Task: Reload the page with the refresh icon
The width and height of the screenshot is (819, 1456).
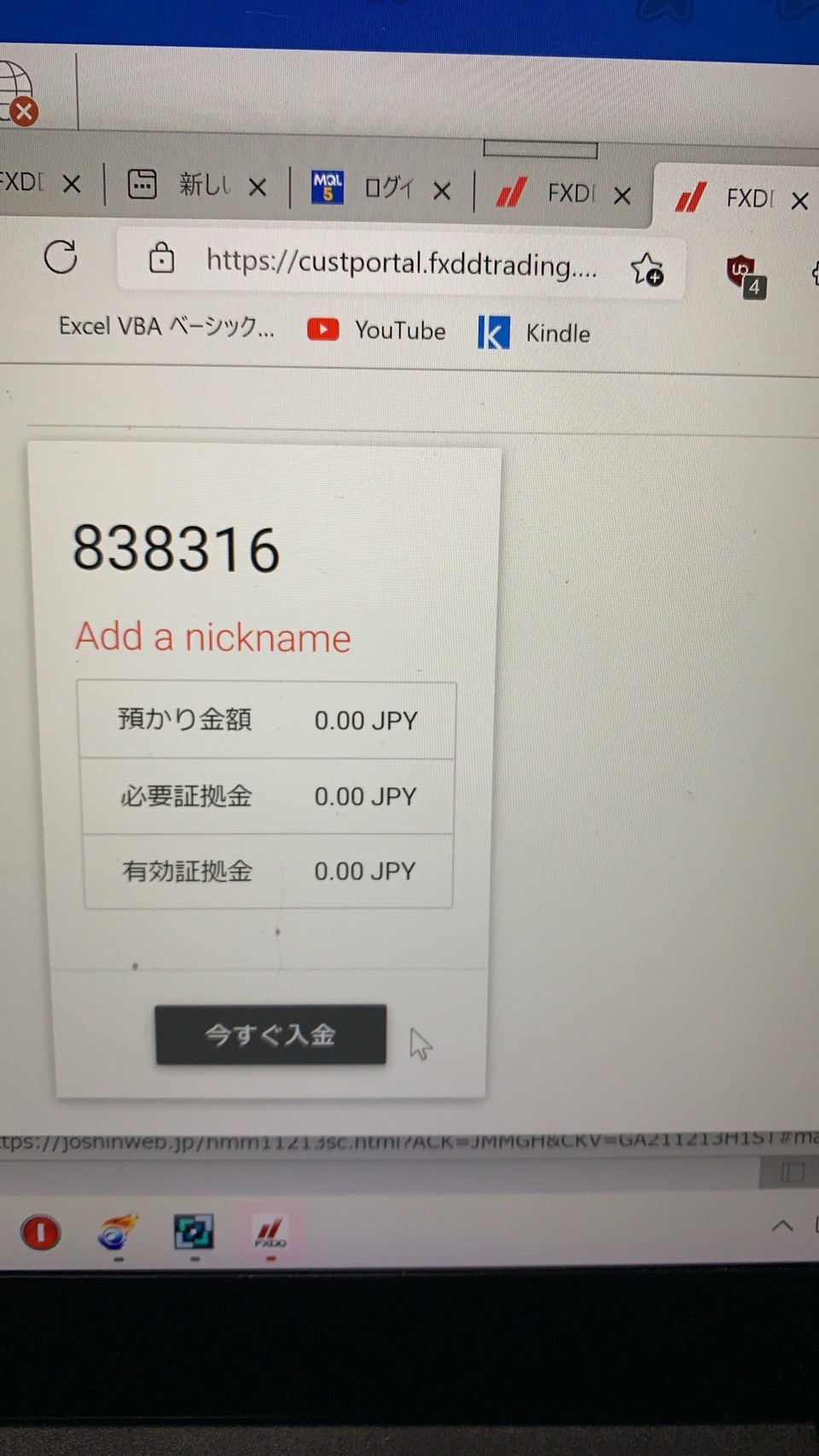Action: coord(61,256)
